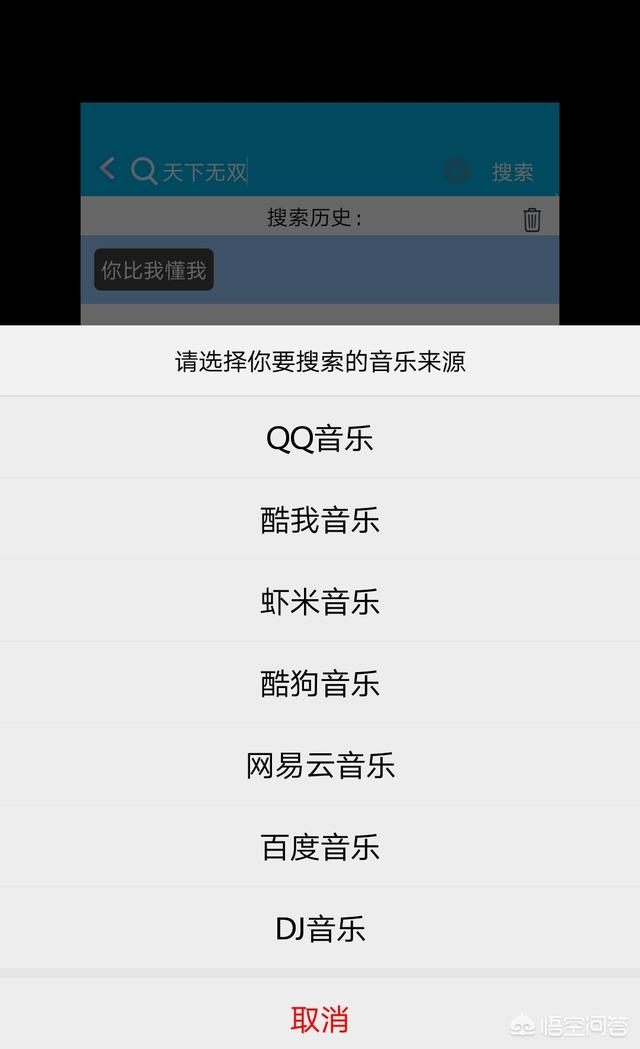Select QQ音乐 as the music source
640x1049 pixels.
coord(320,439)
